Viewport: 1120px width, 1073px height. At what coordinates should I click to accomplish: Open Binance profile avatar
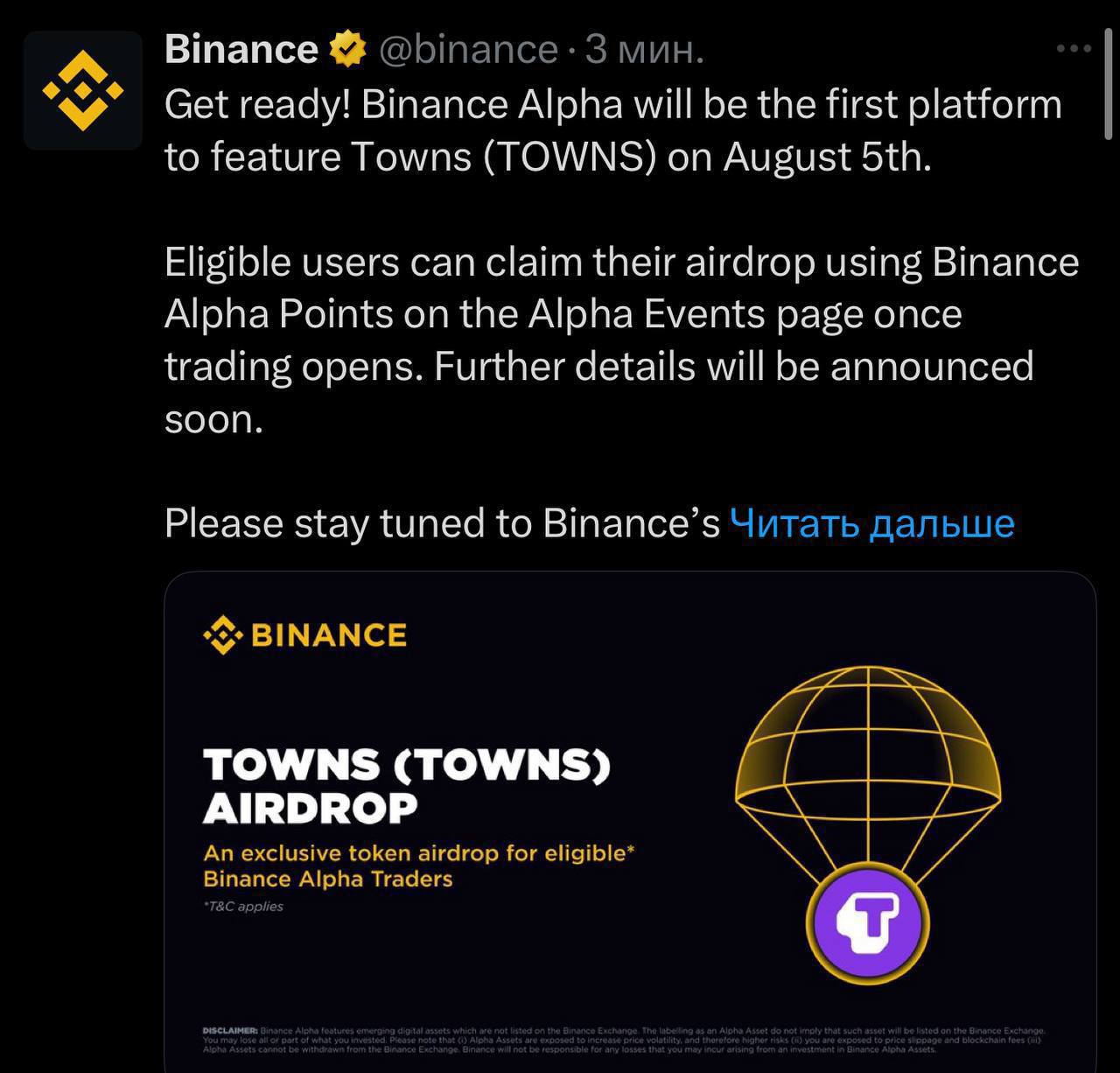click(83, 90)
